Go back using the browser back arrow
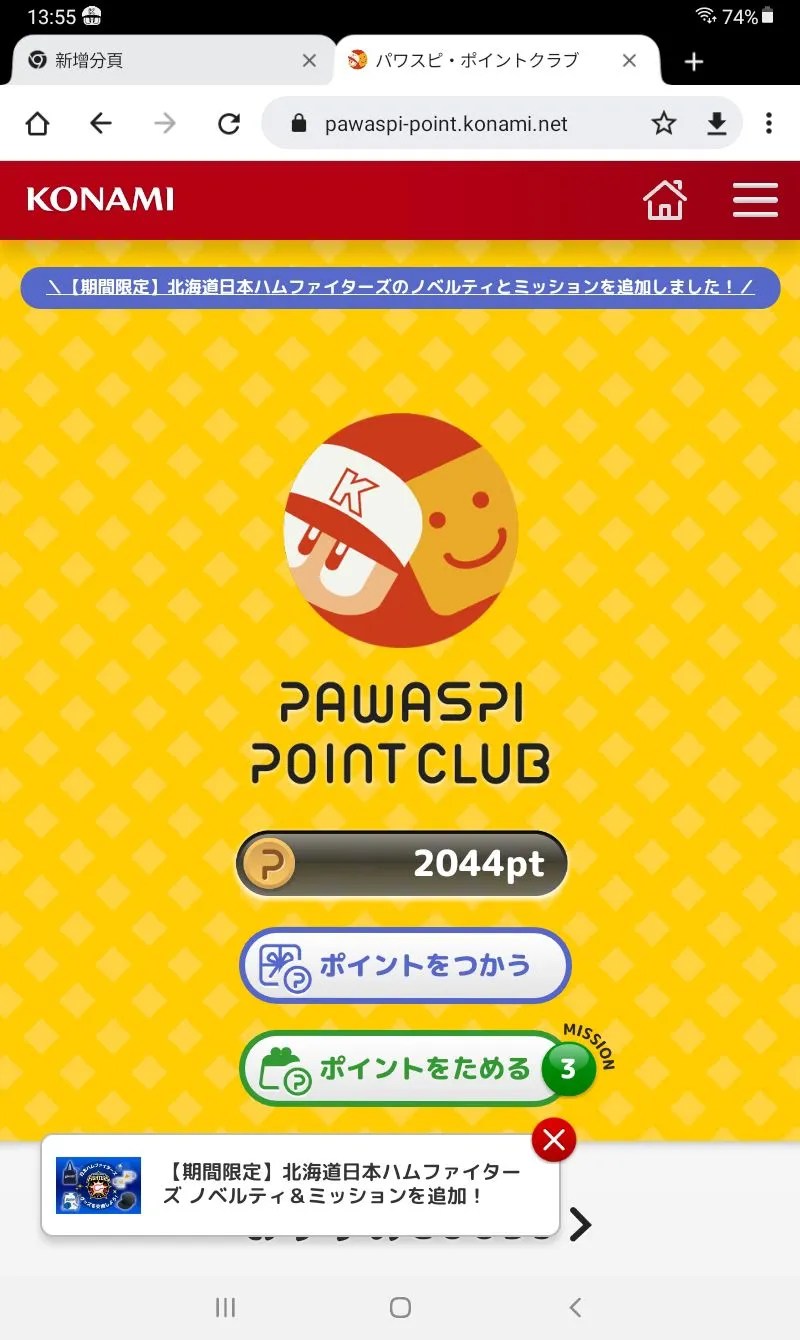800x1340 pixels. [x=101, y=123]
